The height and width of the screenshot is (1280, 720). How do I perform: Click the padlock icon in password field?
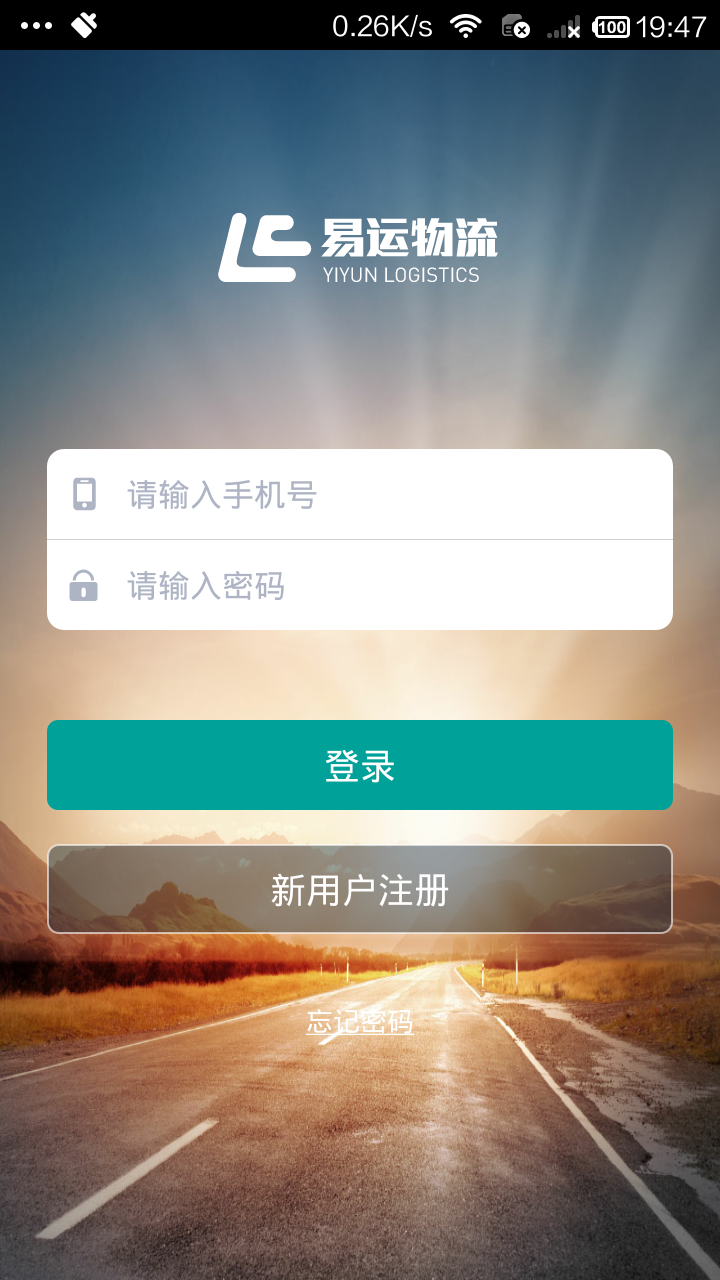85,585
